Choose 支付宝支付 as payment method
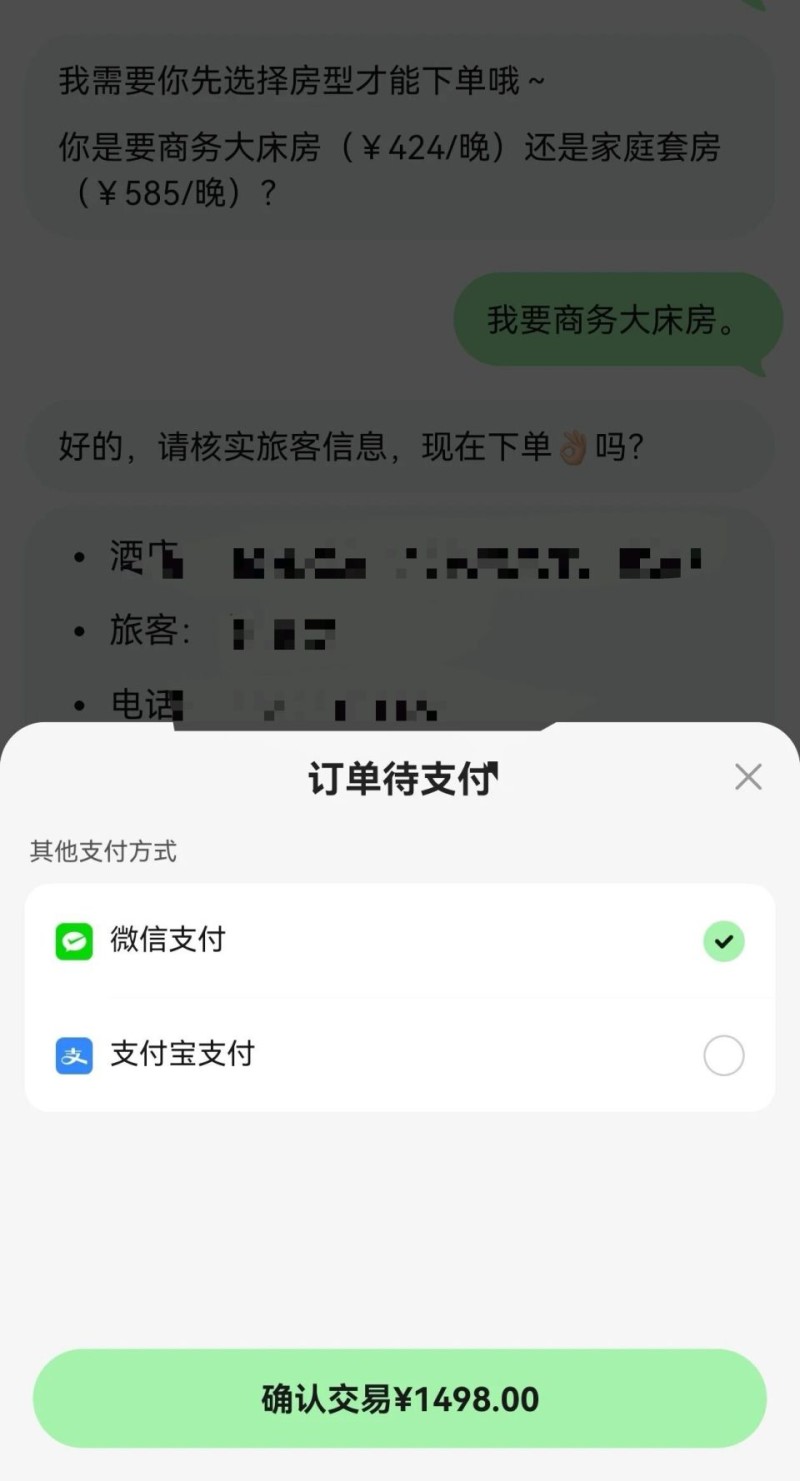 coord(723,1055)
